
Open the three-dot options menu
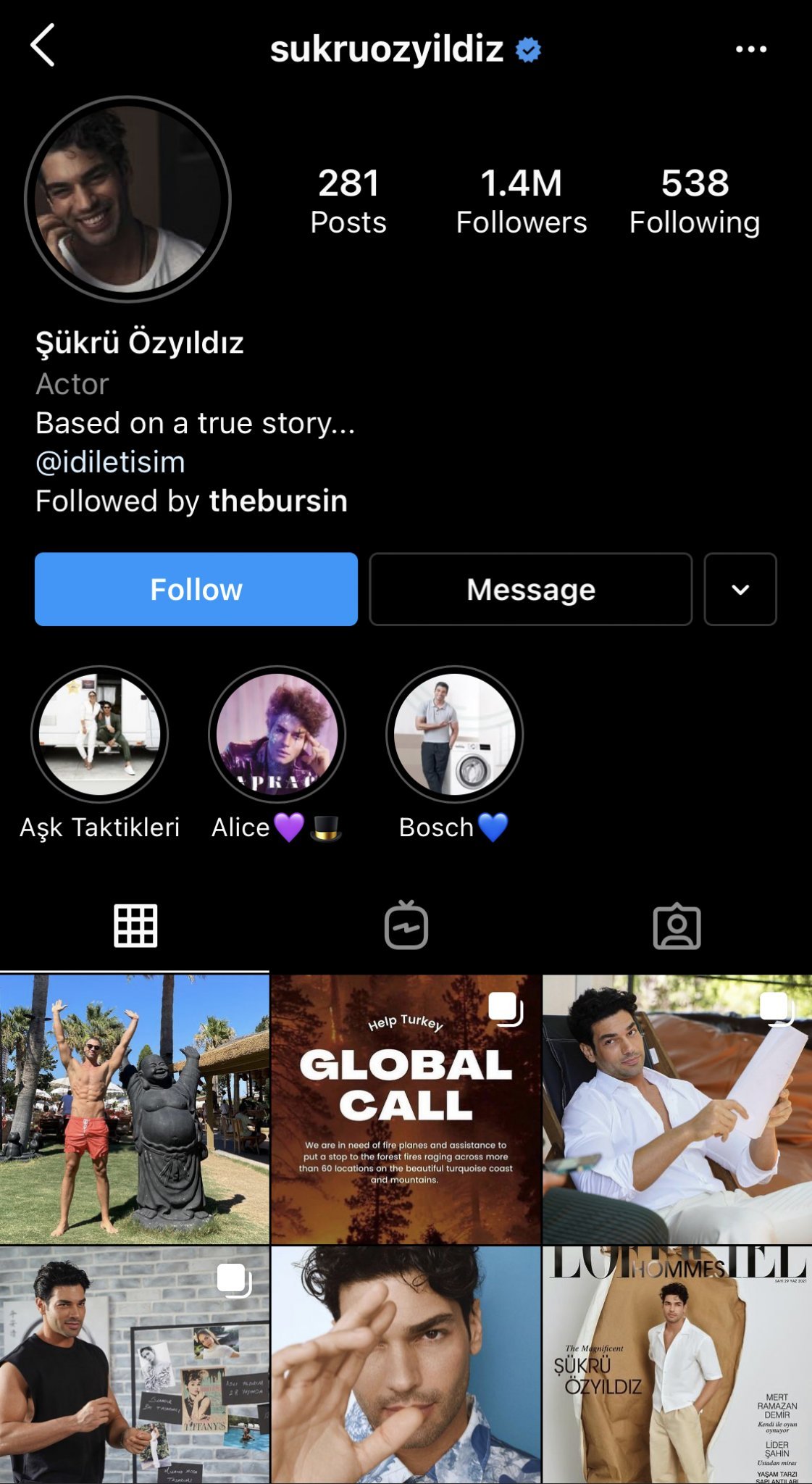click(x=750, y=49)
